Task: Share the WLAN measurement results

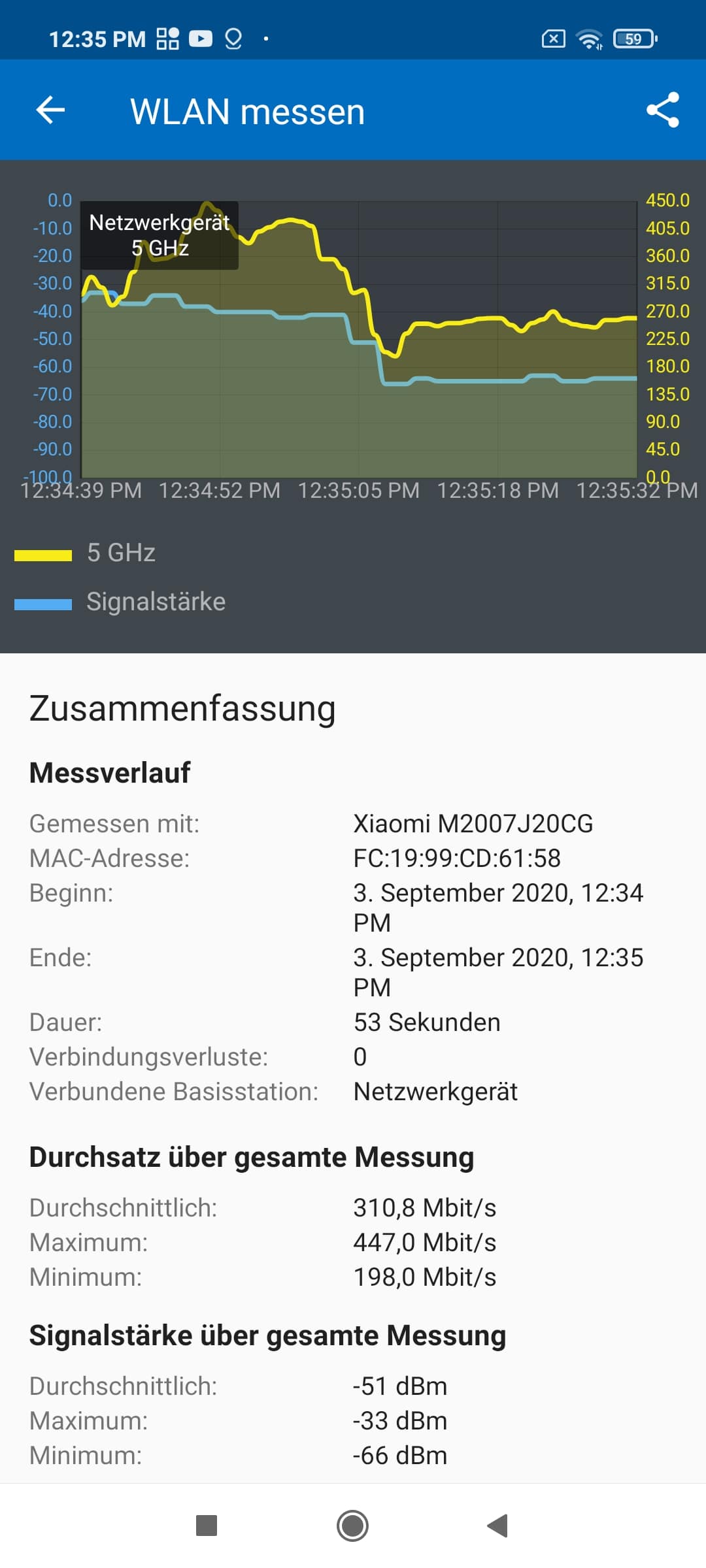Action: coord(662,110)
